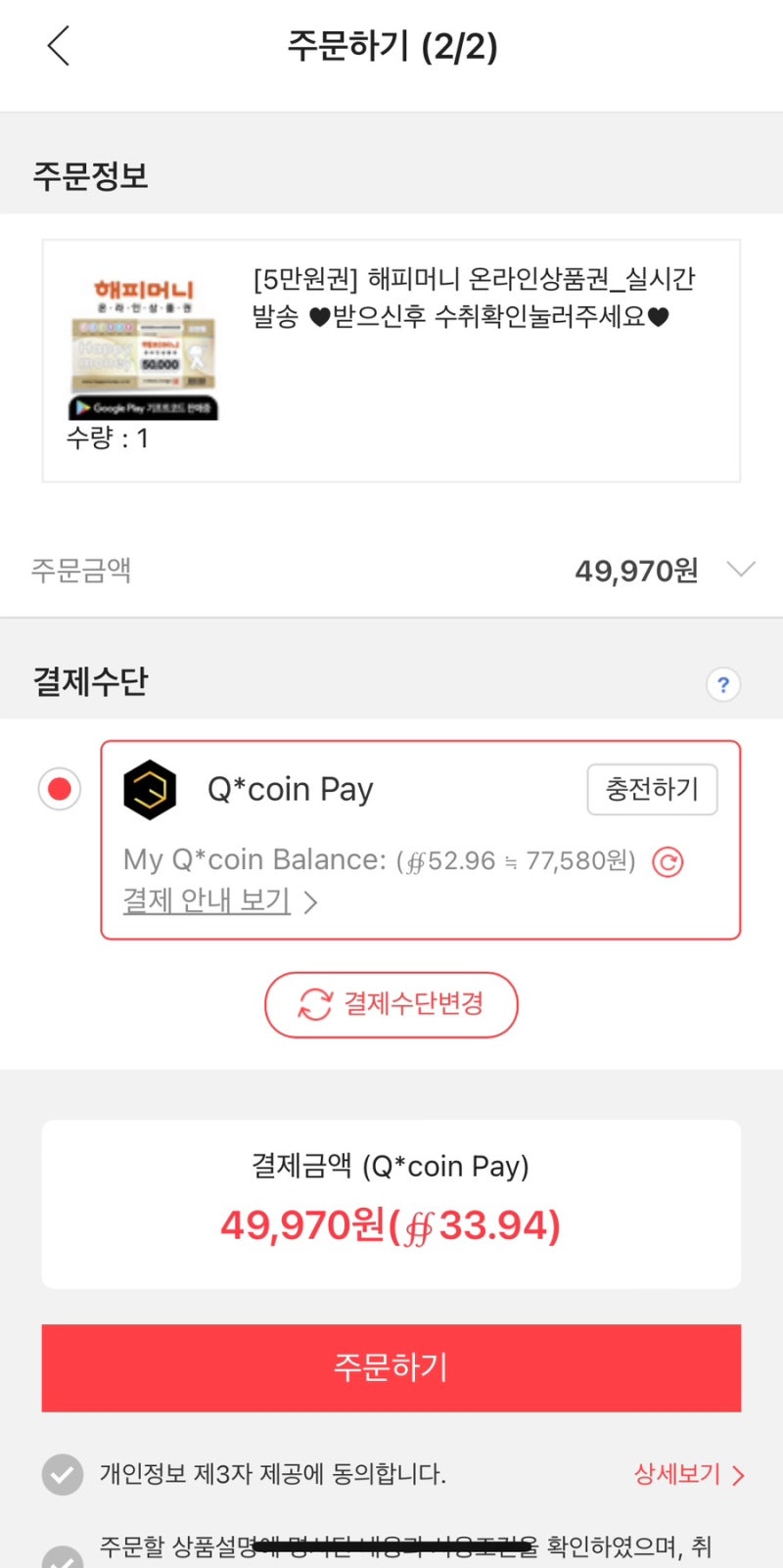Open 결제 안내 보기 via its chevron arrow
This screenshot has width=783, height=1568.
pyautogui.click(x=311, y=902)
